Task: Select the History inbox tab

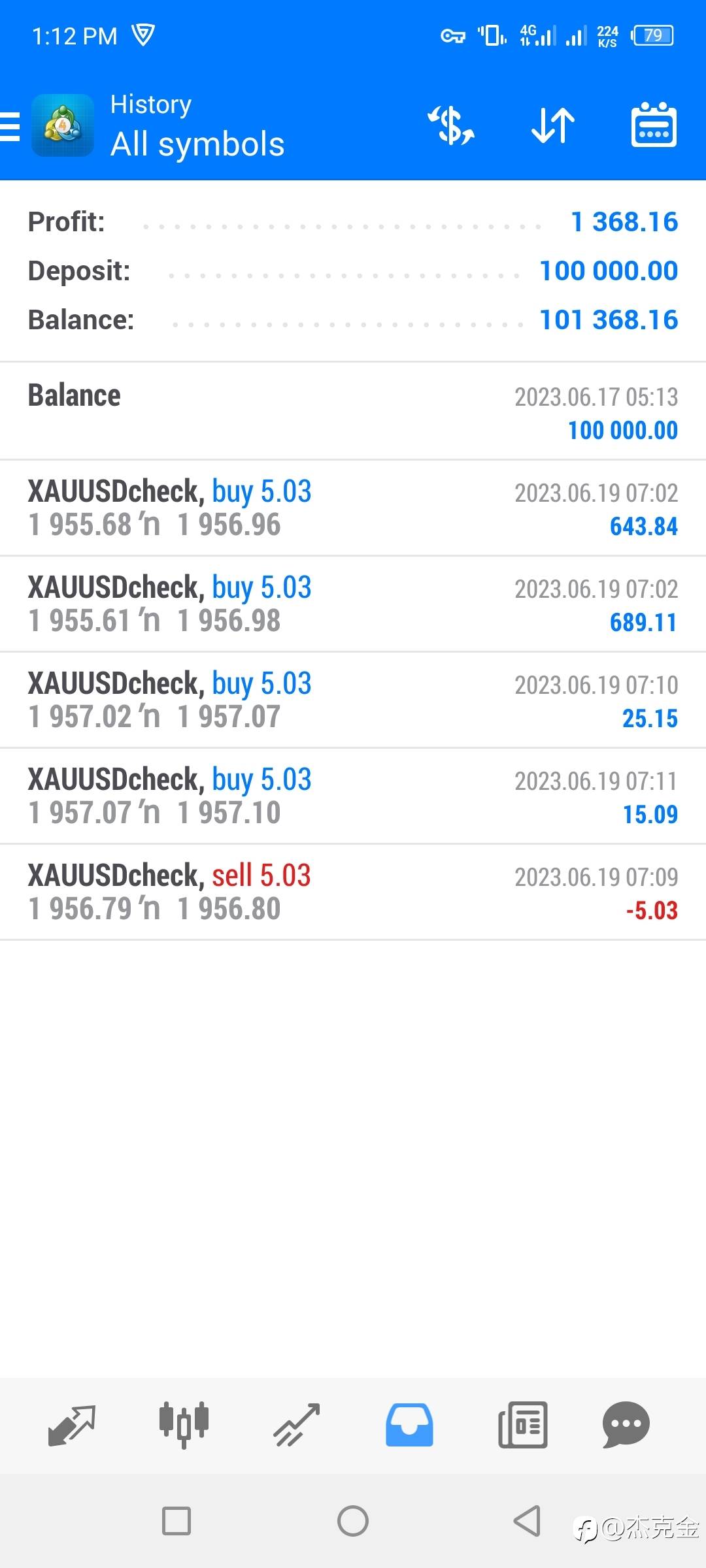Action: coord(409,1425)
